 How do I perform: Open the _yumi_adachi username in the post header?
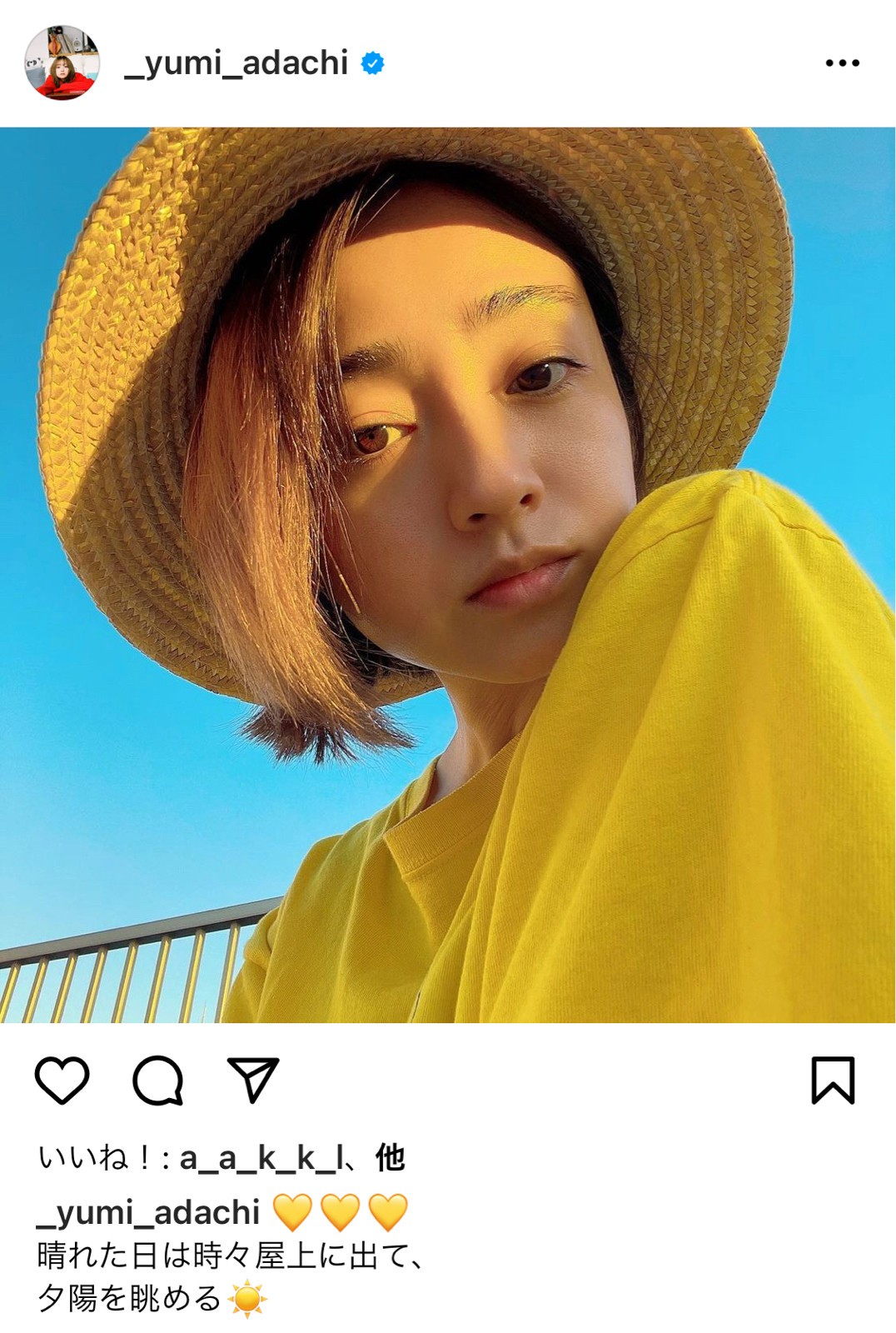click(236, 63)
